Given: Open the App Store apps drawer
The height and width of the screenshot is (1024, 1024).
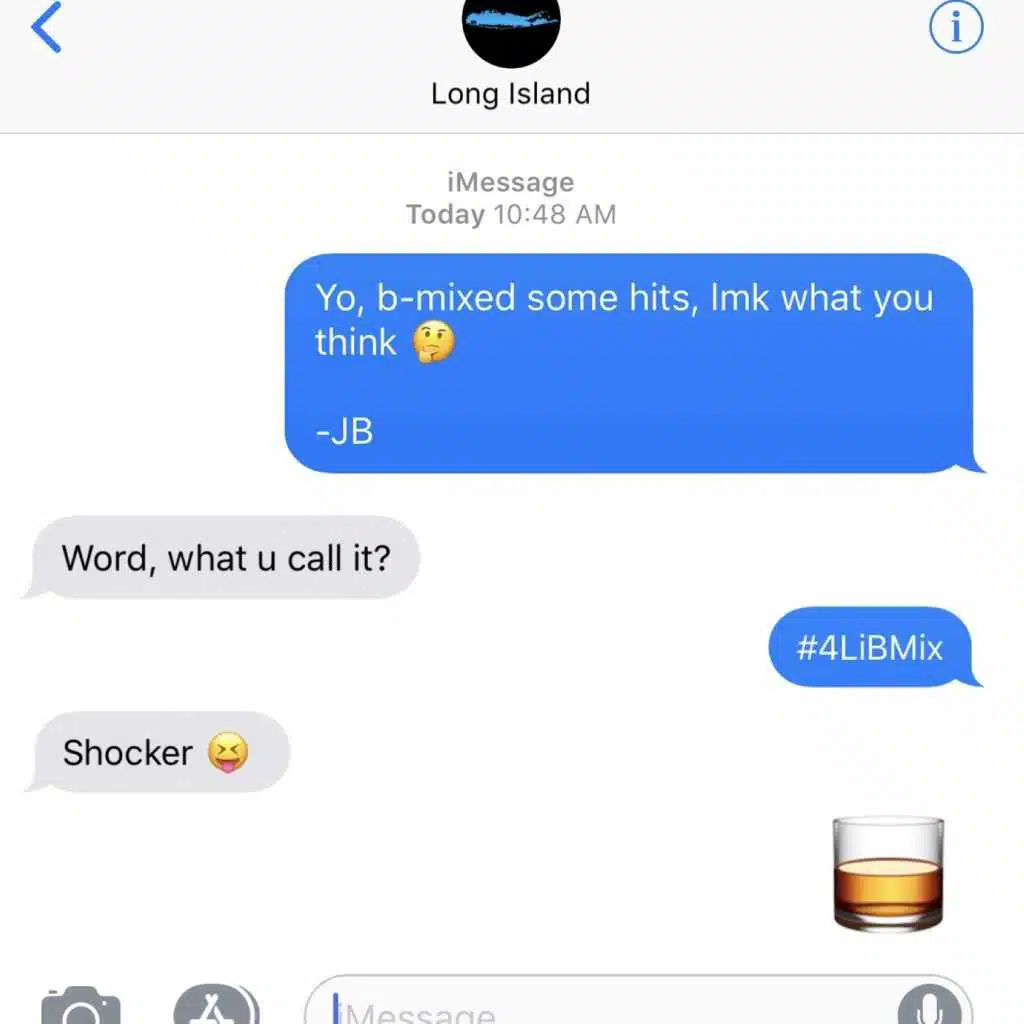Looking at the screenshot, I should pos(216,1004).
